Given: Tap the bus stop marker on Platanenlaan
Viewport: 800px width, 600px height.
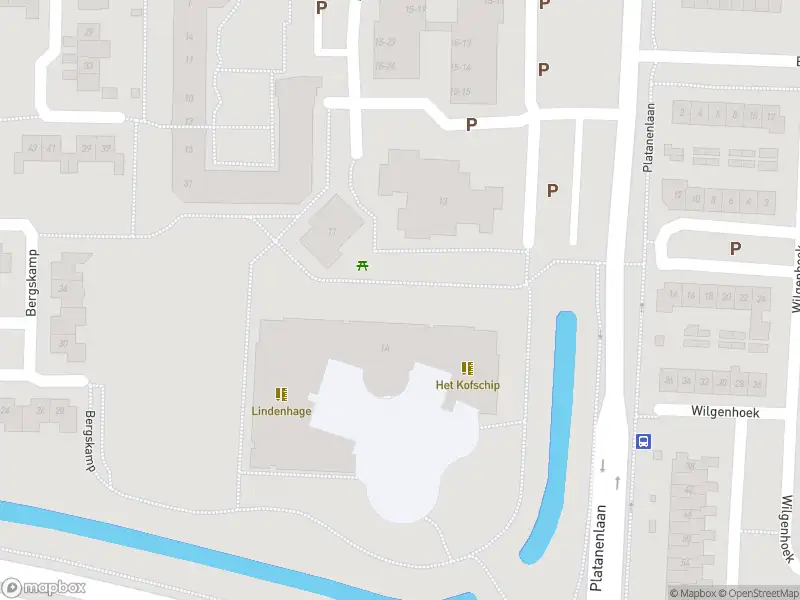Looking at the screenshot, I should point(643,441).
